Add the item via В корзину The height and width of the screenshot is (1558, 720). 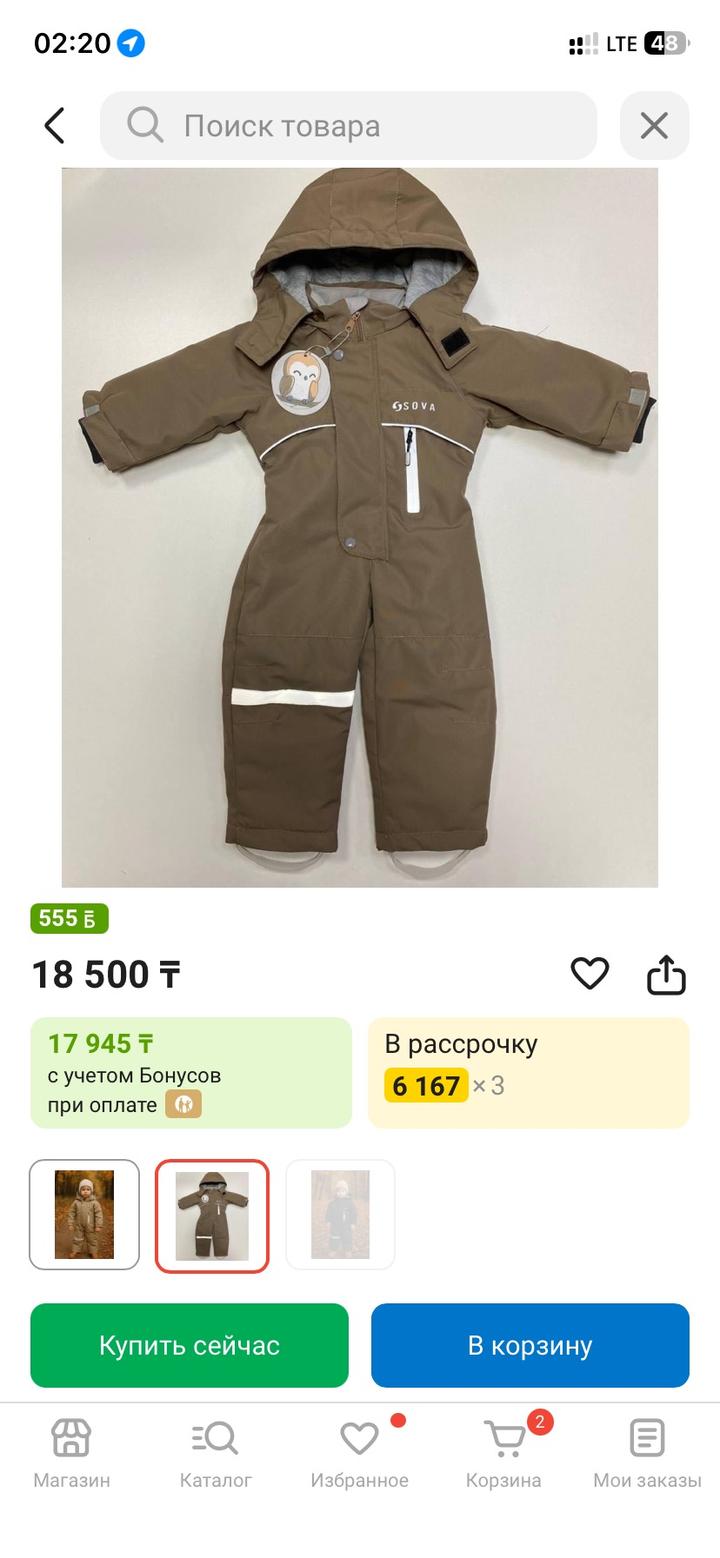point(530,1345)
